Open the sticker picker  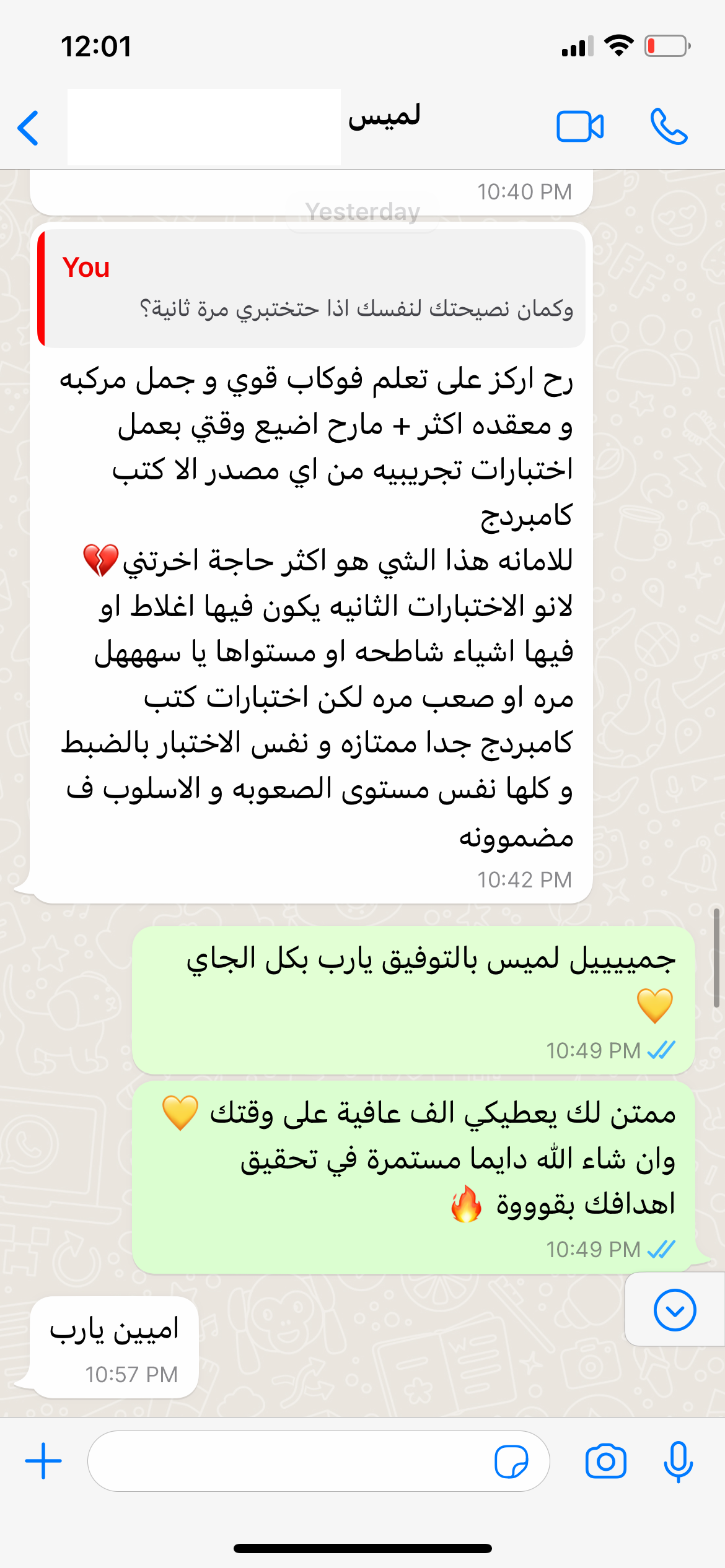(511, 1461)
